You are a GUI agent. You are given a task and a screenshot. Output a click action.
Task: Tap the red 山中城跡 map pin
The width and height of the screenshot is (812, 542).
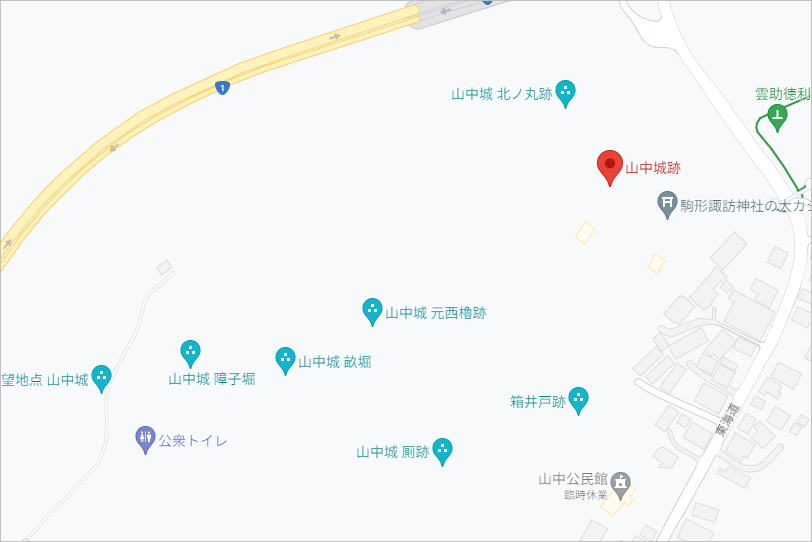(610, 165)
